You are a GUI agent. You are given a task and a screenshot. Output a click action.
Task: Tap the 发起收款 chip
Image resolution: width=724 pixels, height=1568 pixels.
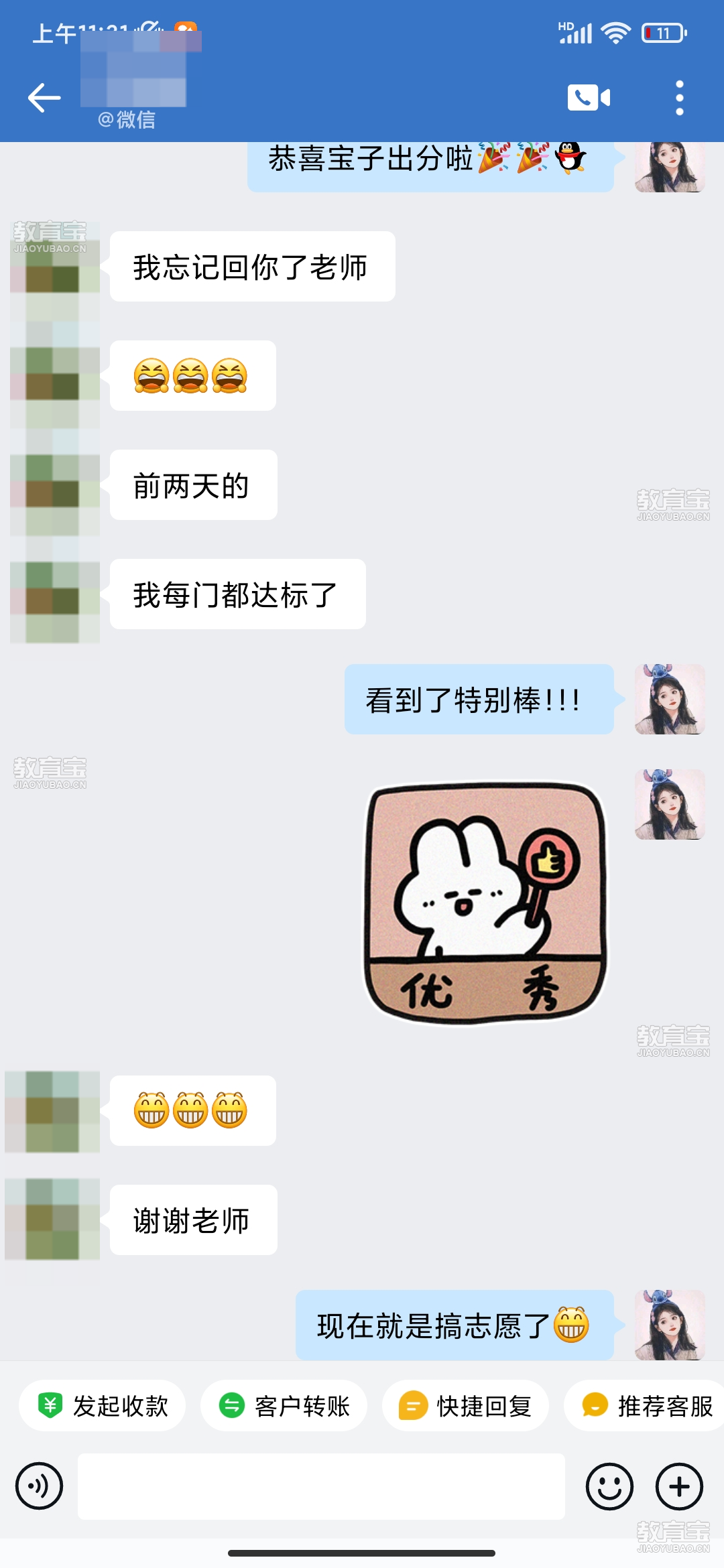coord(103,1406)
